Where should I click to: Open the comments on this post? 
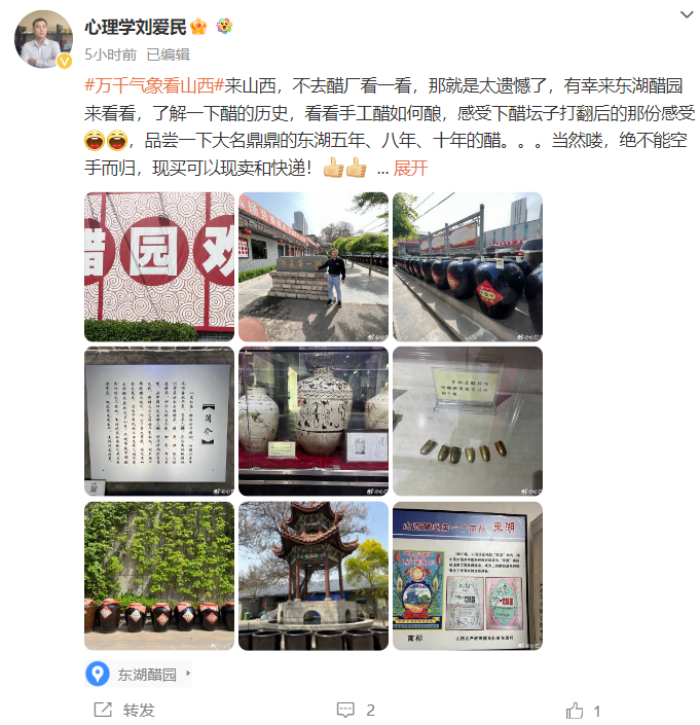[356, 710]
